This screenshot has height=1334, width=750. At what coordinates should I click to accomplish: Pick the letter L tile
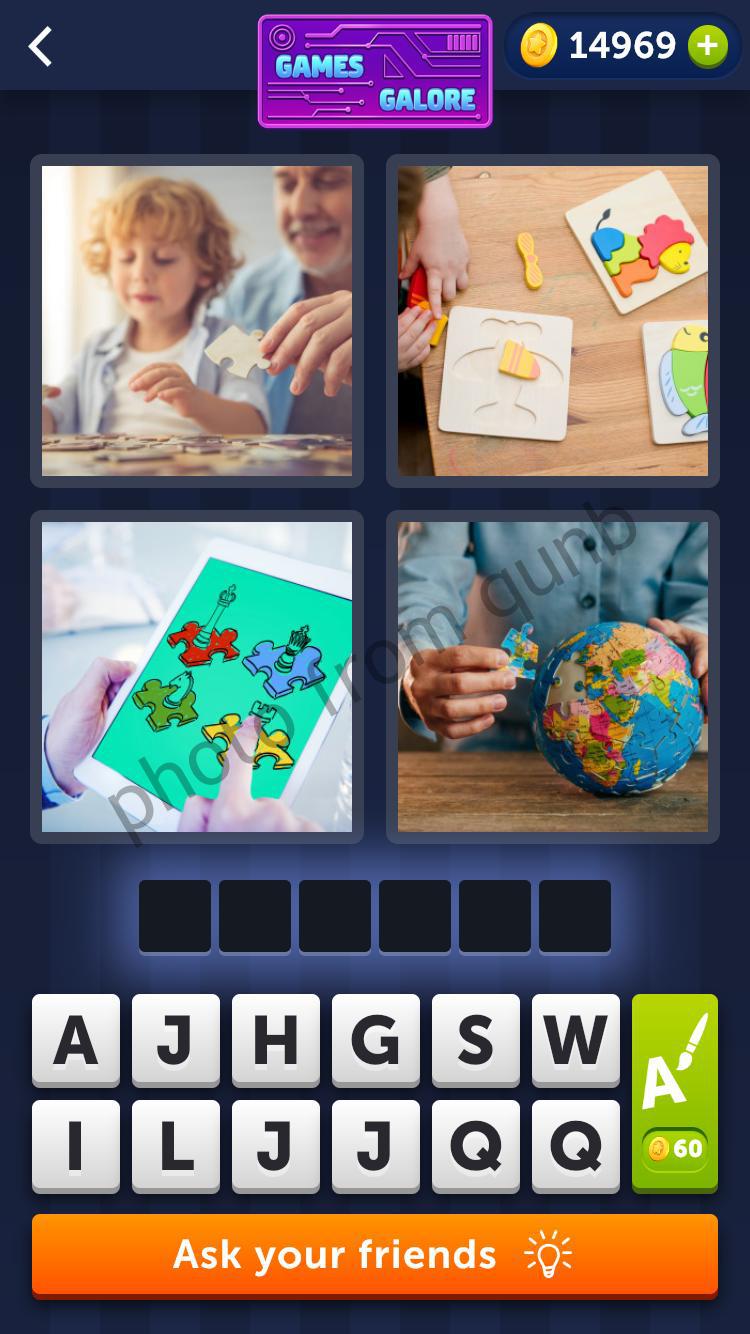176,1146
